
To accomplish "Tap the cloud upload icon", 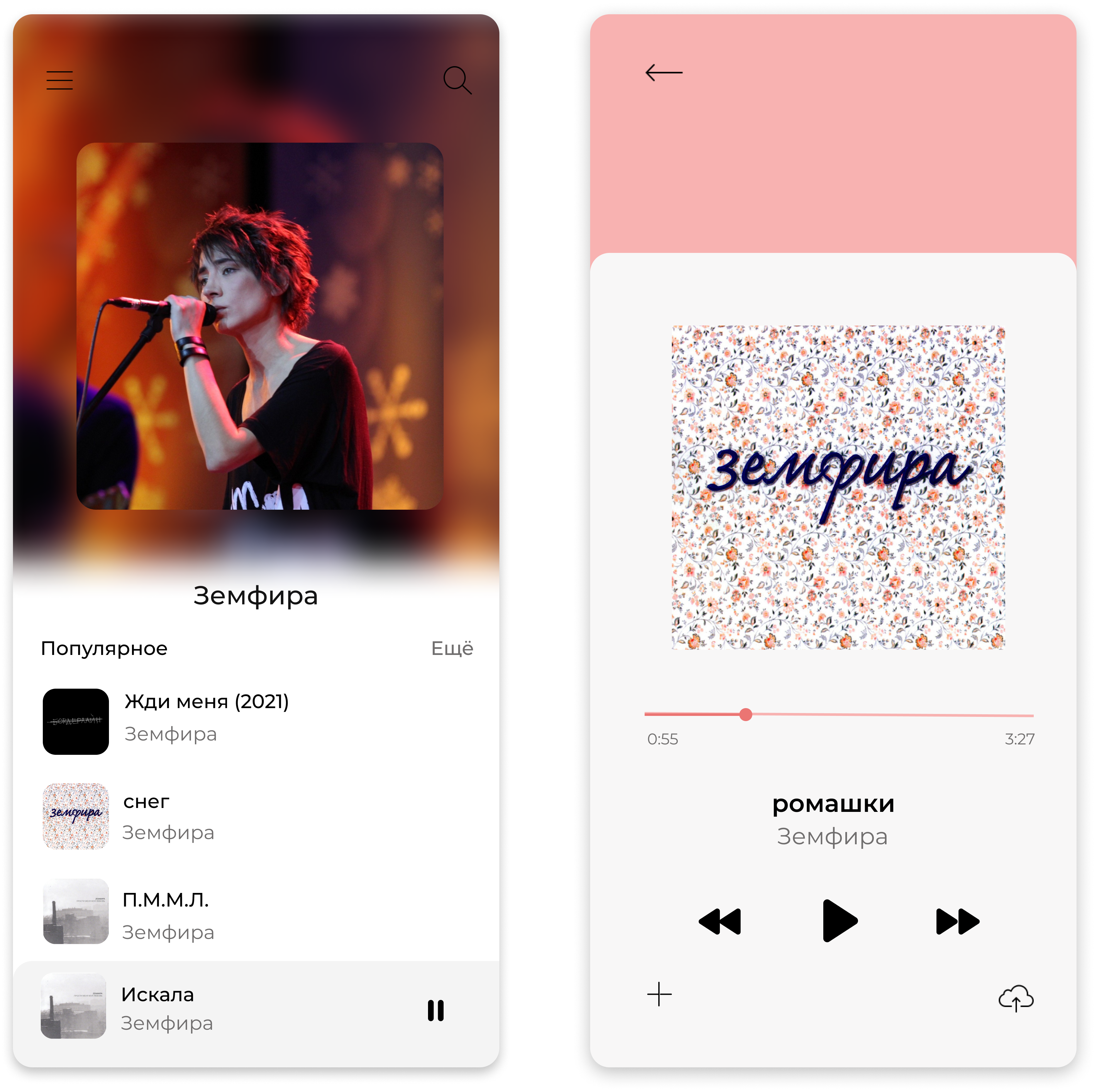I will 1016,998.
